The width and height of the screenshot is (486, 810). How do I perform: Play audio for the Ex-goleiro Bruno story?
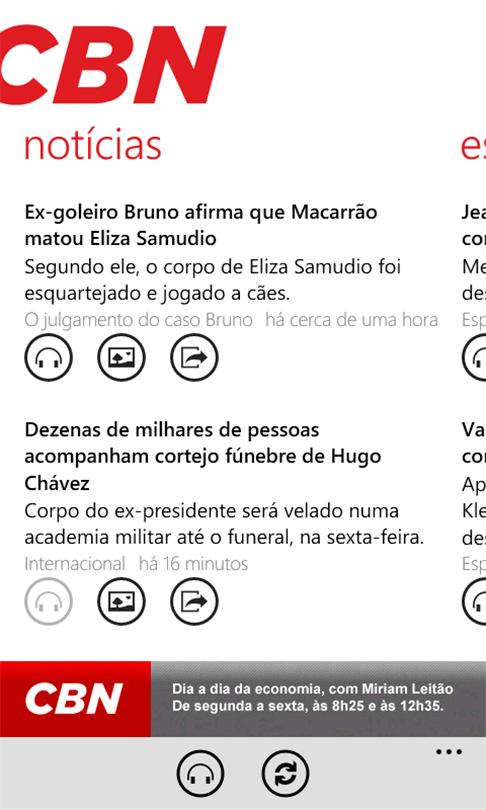[x=49, y=357]
